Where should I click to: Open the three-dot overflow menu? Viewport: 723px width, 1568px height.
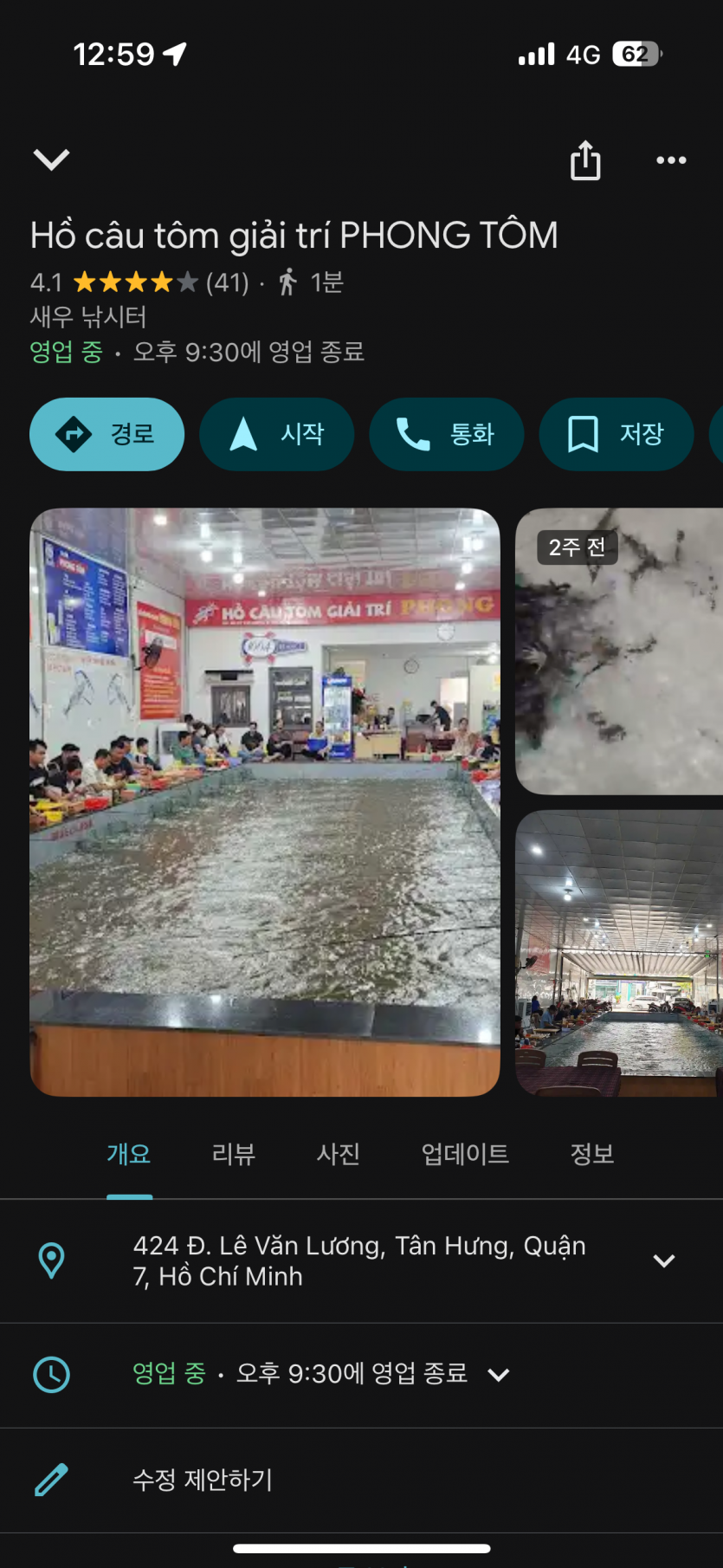[x=671, y=160]
